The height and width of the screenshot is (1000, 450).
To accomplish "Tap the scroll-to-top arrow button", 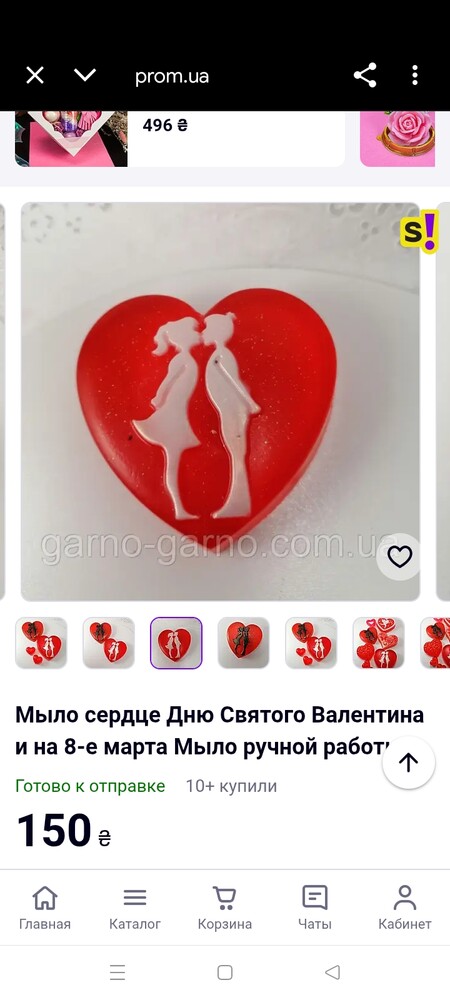I will (409, 763).
